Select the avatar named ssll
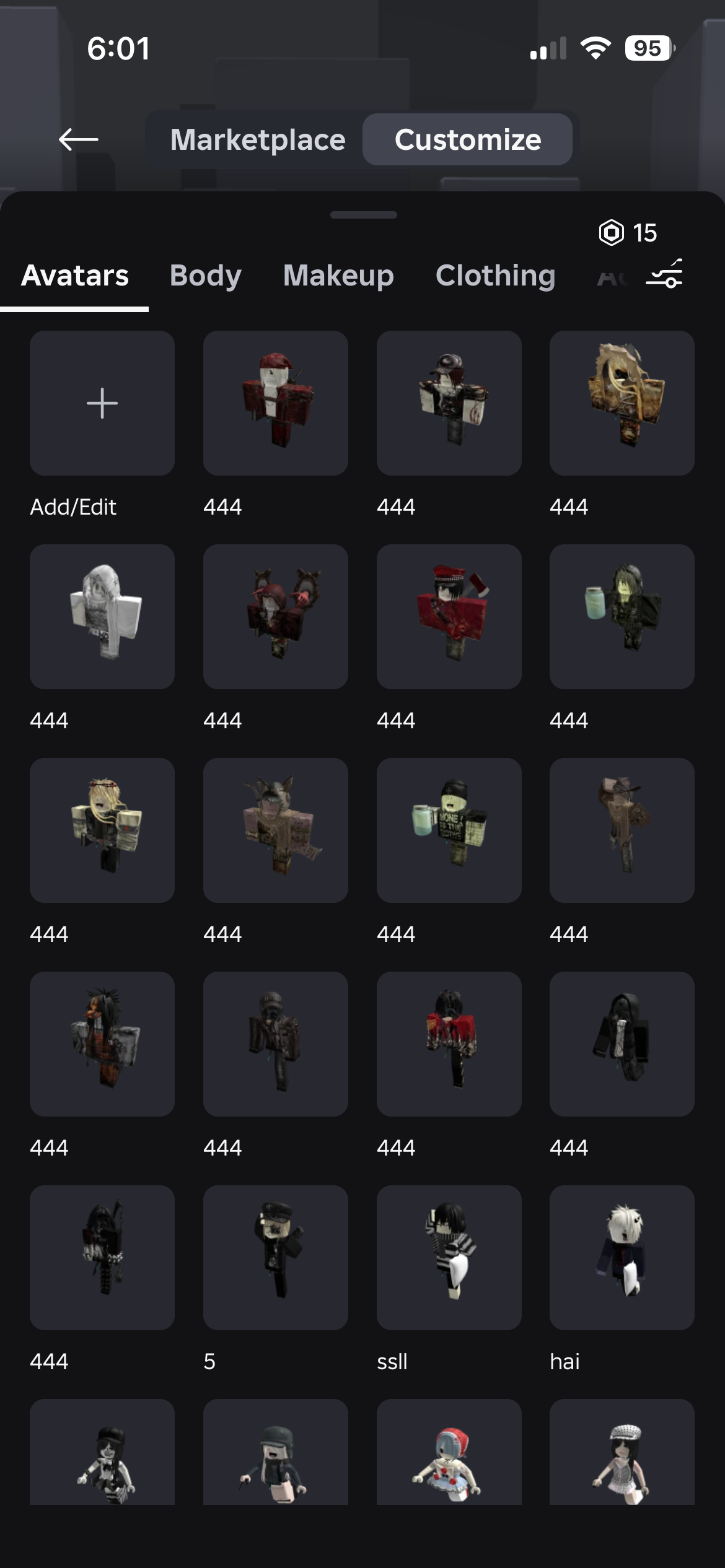The height and width of the screenshot is (1568, 725). pos(449,1258)
